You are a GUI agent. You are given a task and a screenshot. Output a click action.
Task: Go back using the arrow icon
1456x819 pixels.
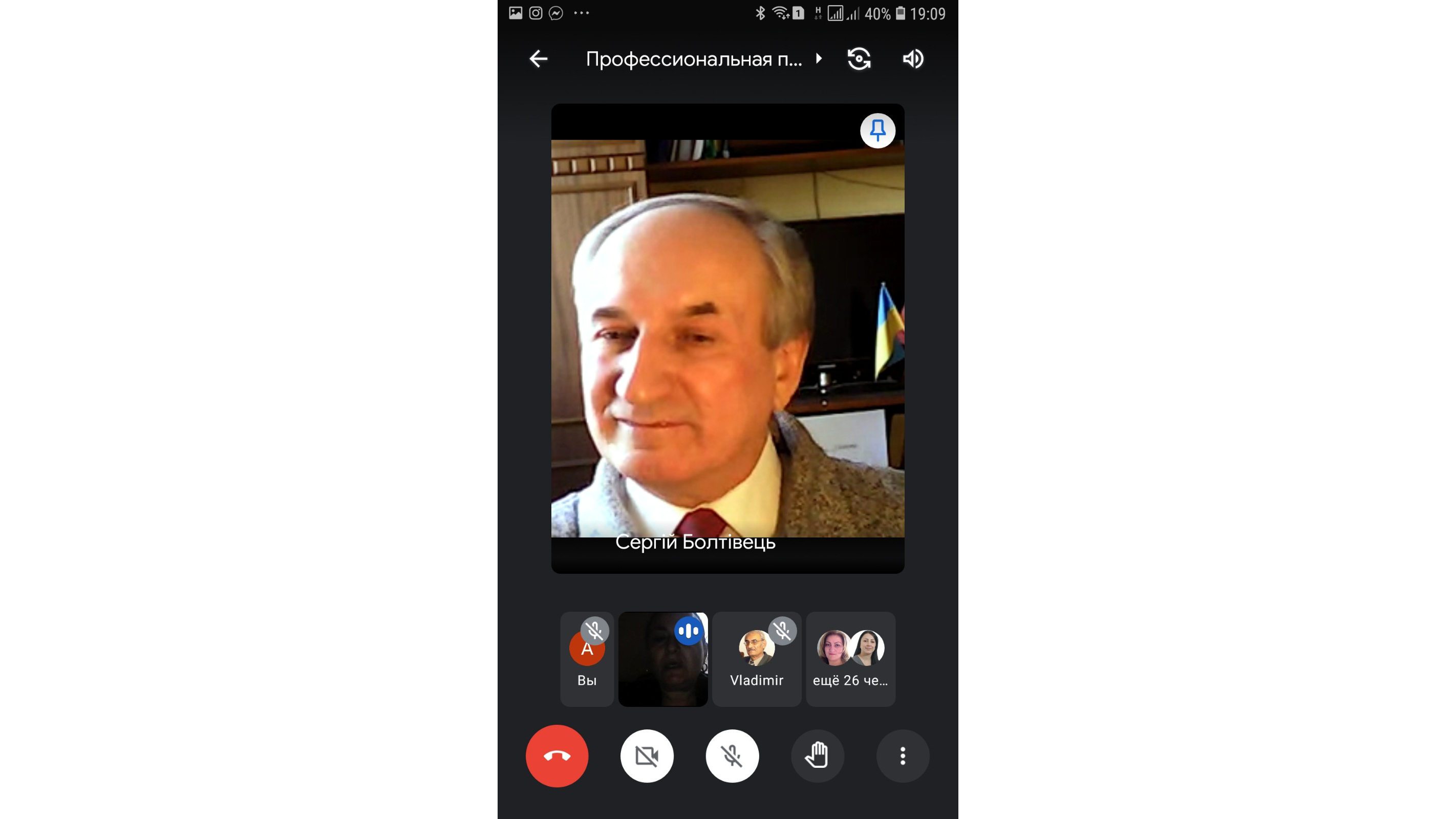coord(538,59)
